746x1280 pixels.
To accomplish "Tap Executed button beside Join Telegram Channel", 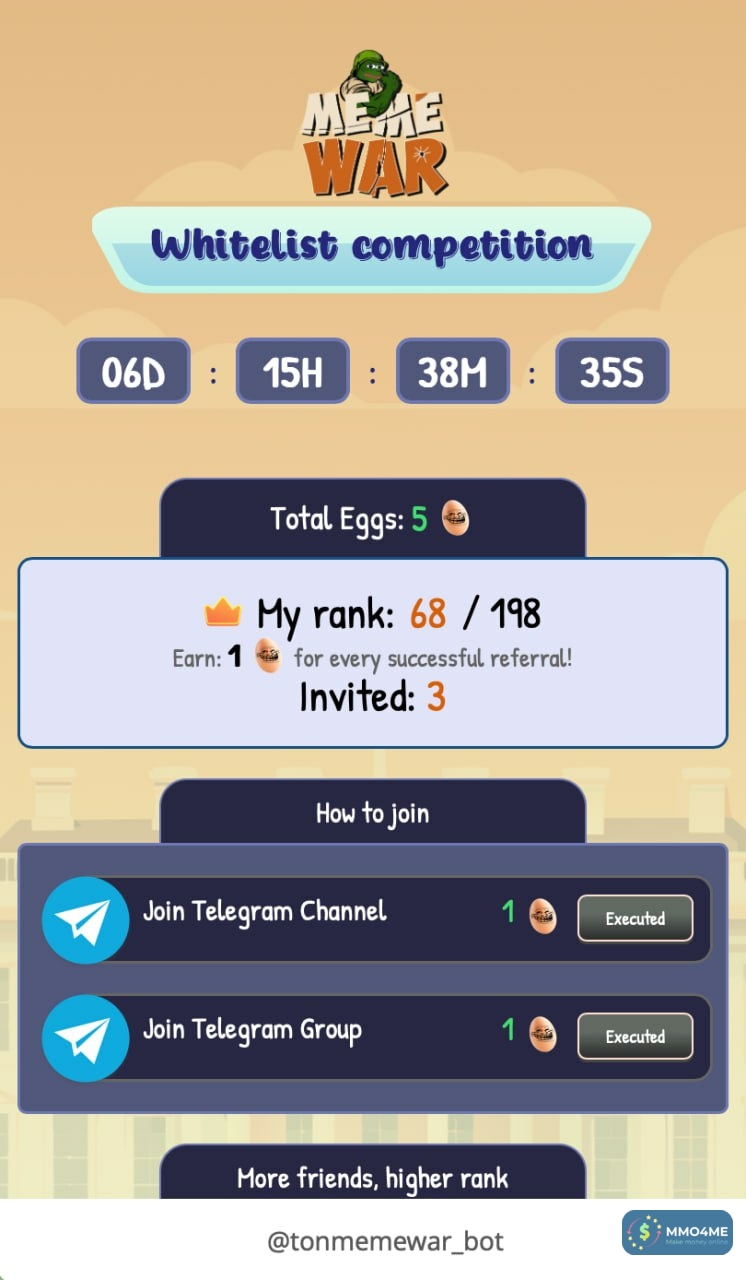I will [635, 918].
